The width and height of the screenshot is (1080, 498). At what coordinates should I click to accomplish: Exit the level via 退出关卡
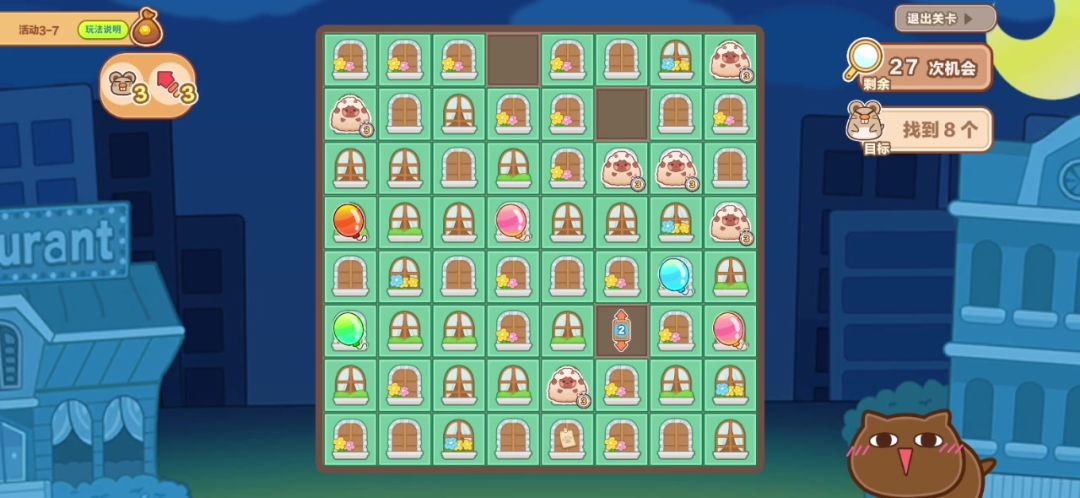tap(944, 18)
